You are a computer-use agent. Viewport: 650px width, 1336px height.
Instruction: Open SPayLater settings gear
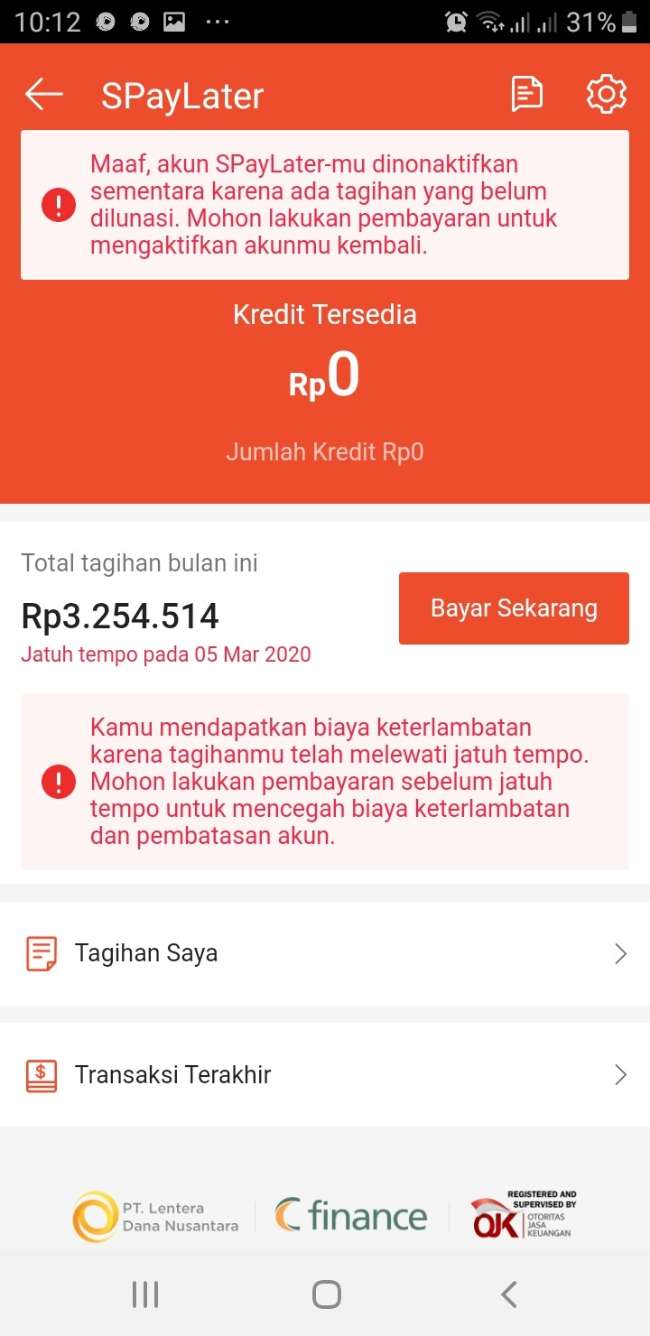point(606,95)
